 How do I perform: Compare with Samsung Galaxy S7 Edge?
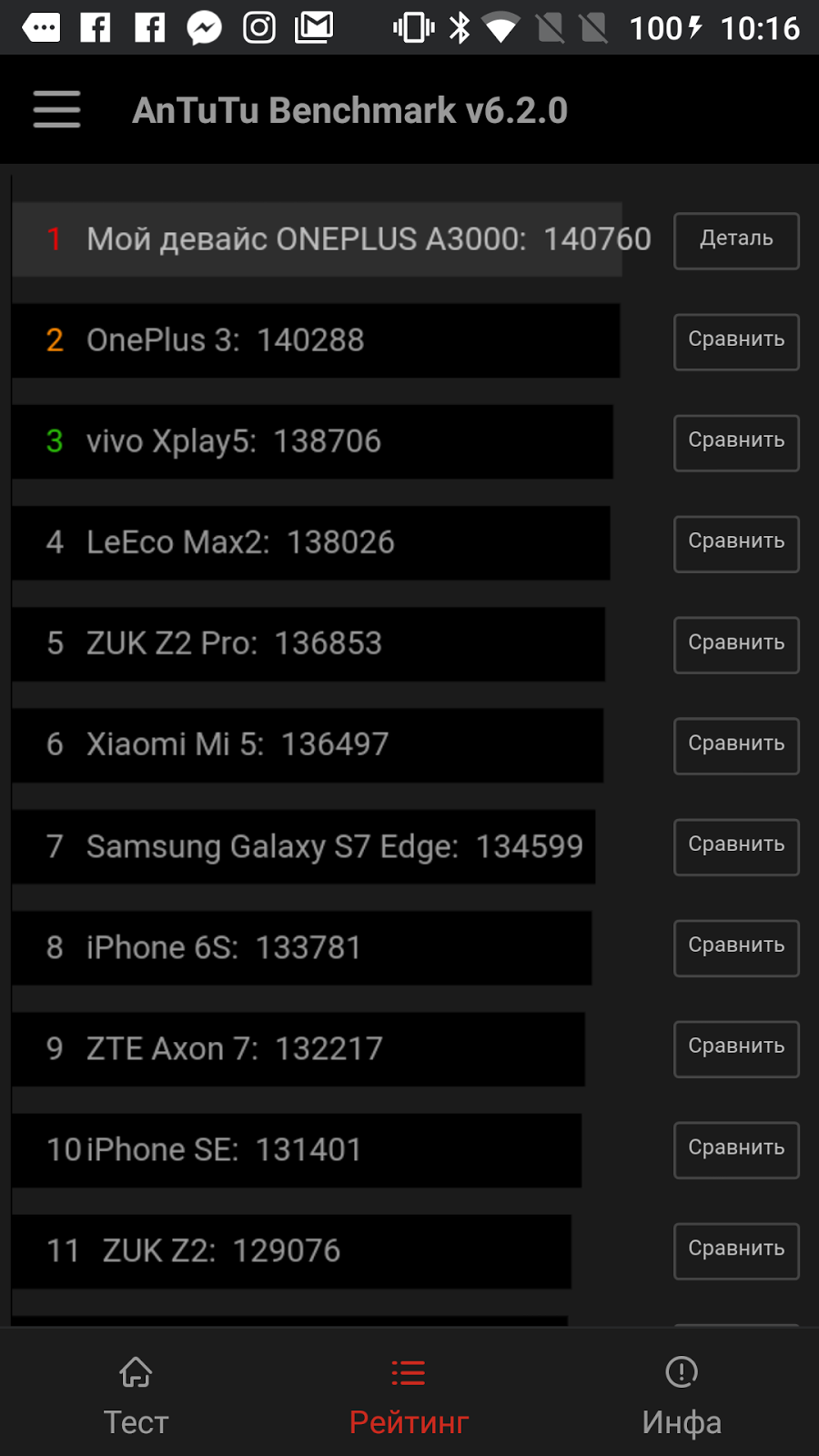coord(736,846)
